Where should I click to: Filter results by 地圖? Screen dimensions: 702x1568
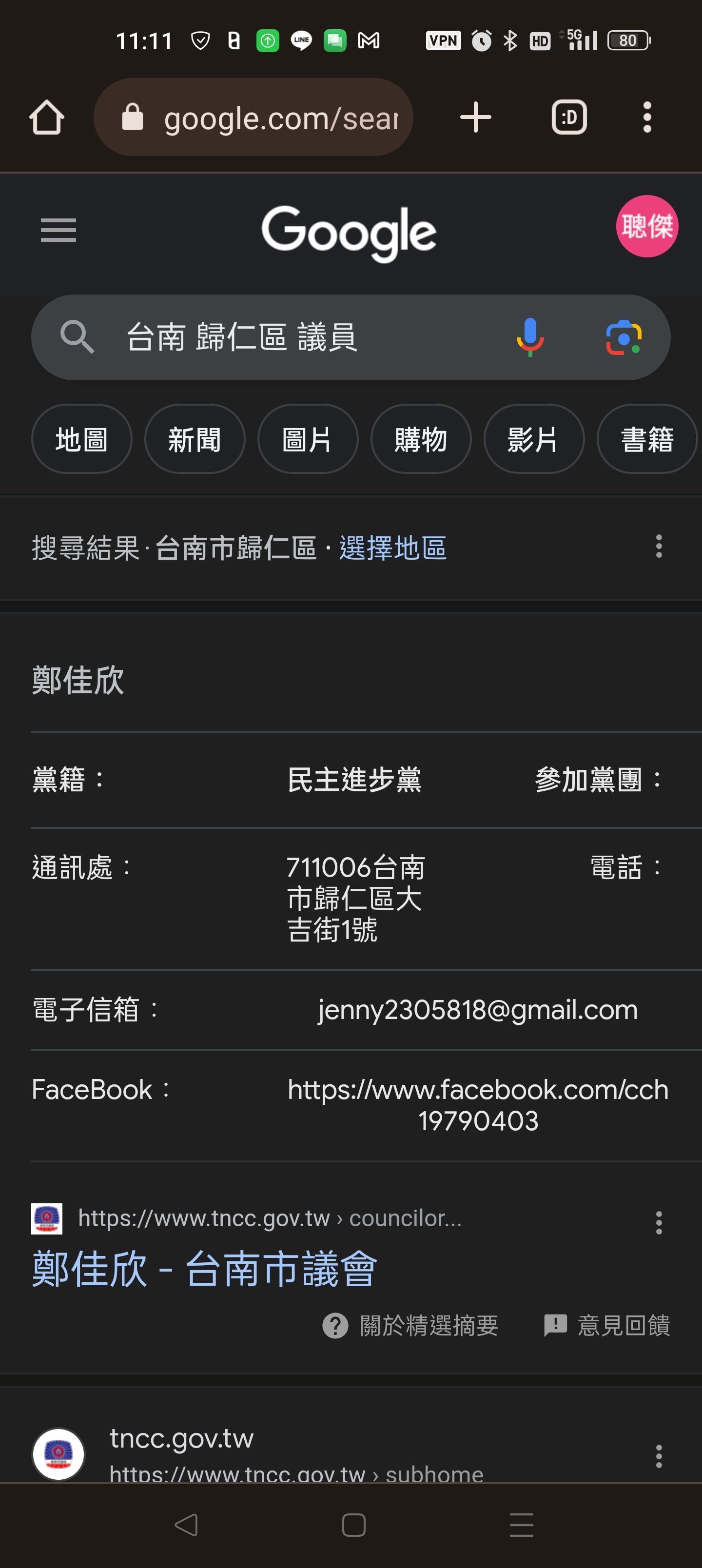(81, 439)
